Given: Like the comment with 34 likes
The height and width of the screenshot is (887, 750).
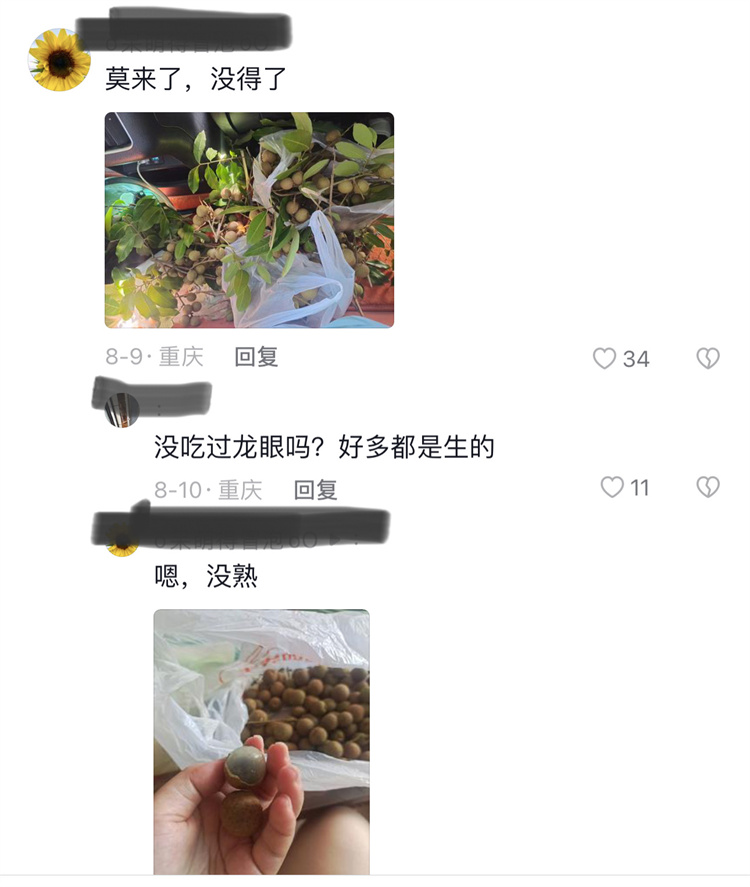Looking at the screenshot, I should [x=605, y=358].
